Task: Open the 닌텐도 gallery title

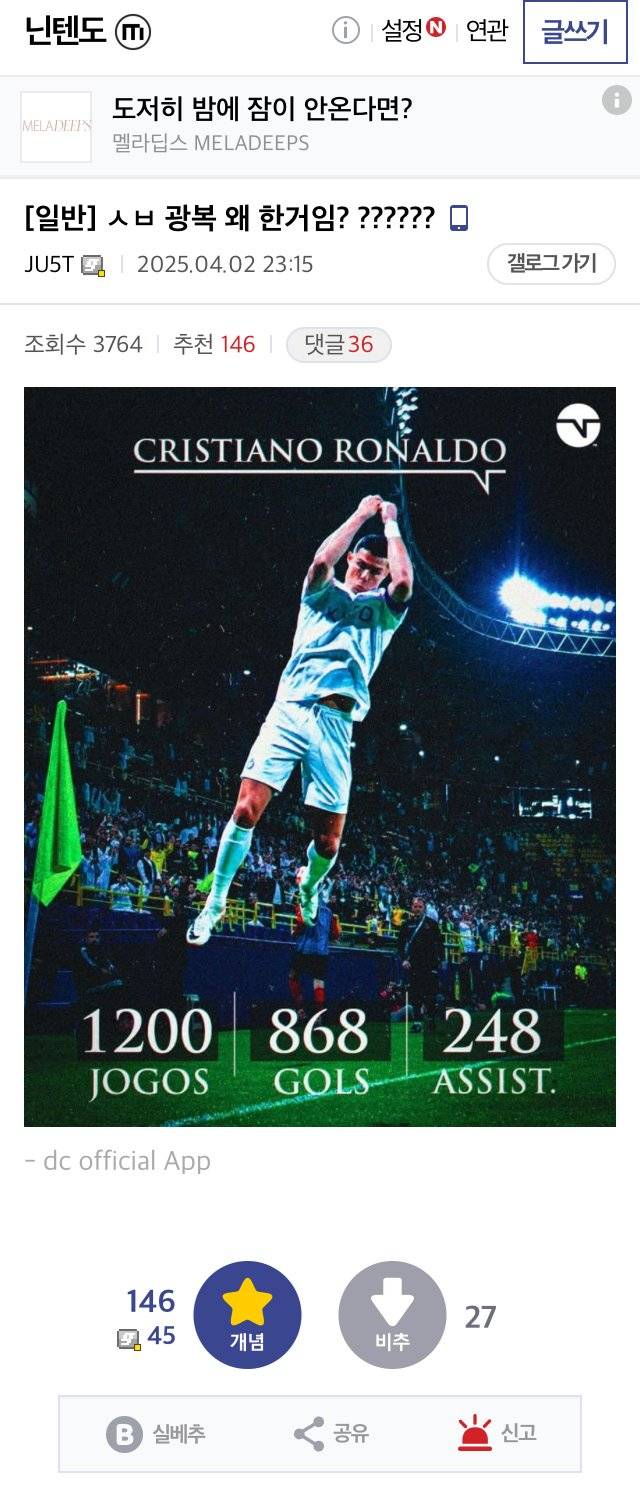Action: pyautogui.click(x=66, y=31)
